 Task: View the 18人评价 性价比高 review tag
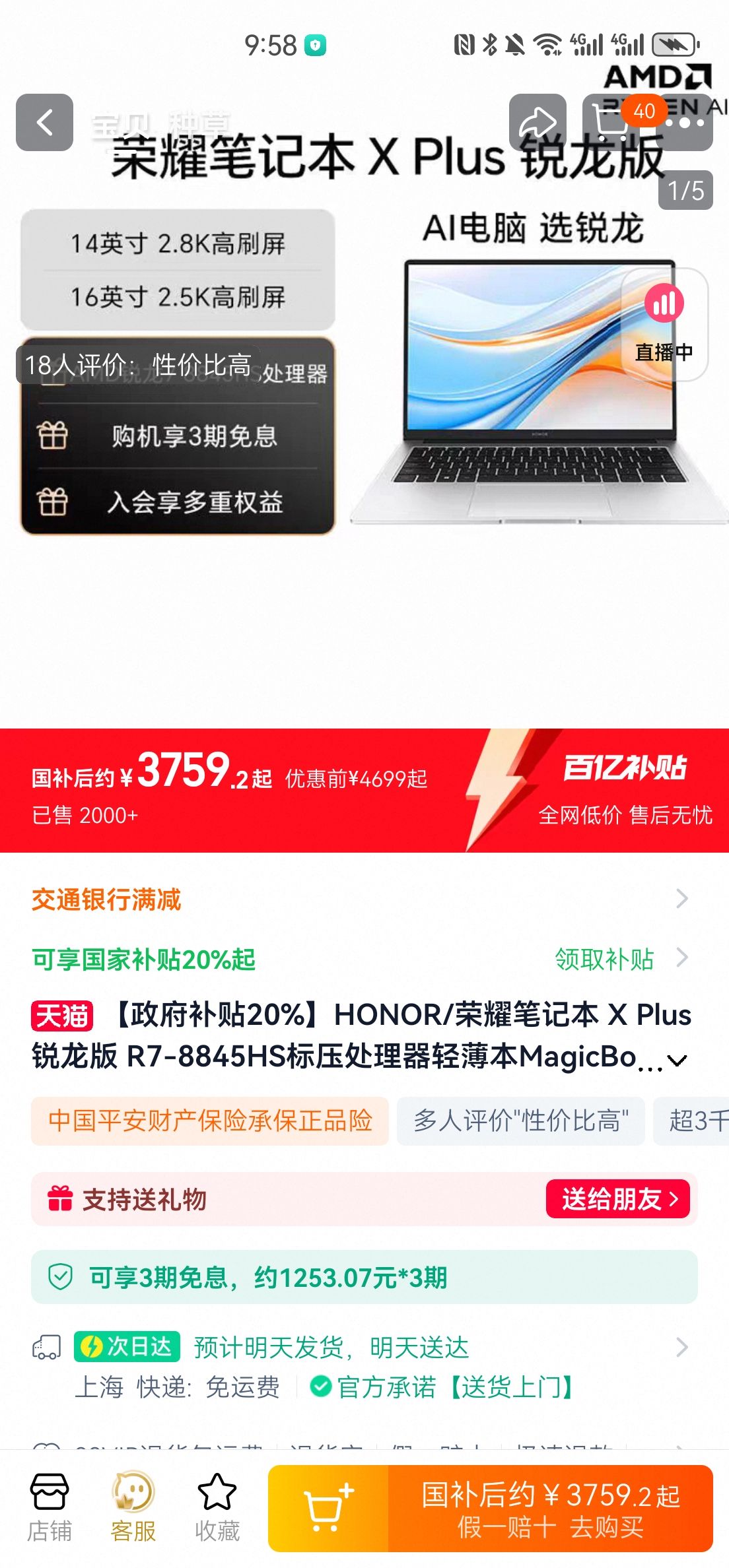137,364
